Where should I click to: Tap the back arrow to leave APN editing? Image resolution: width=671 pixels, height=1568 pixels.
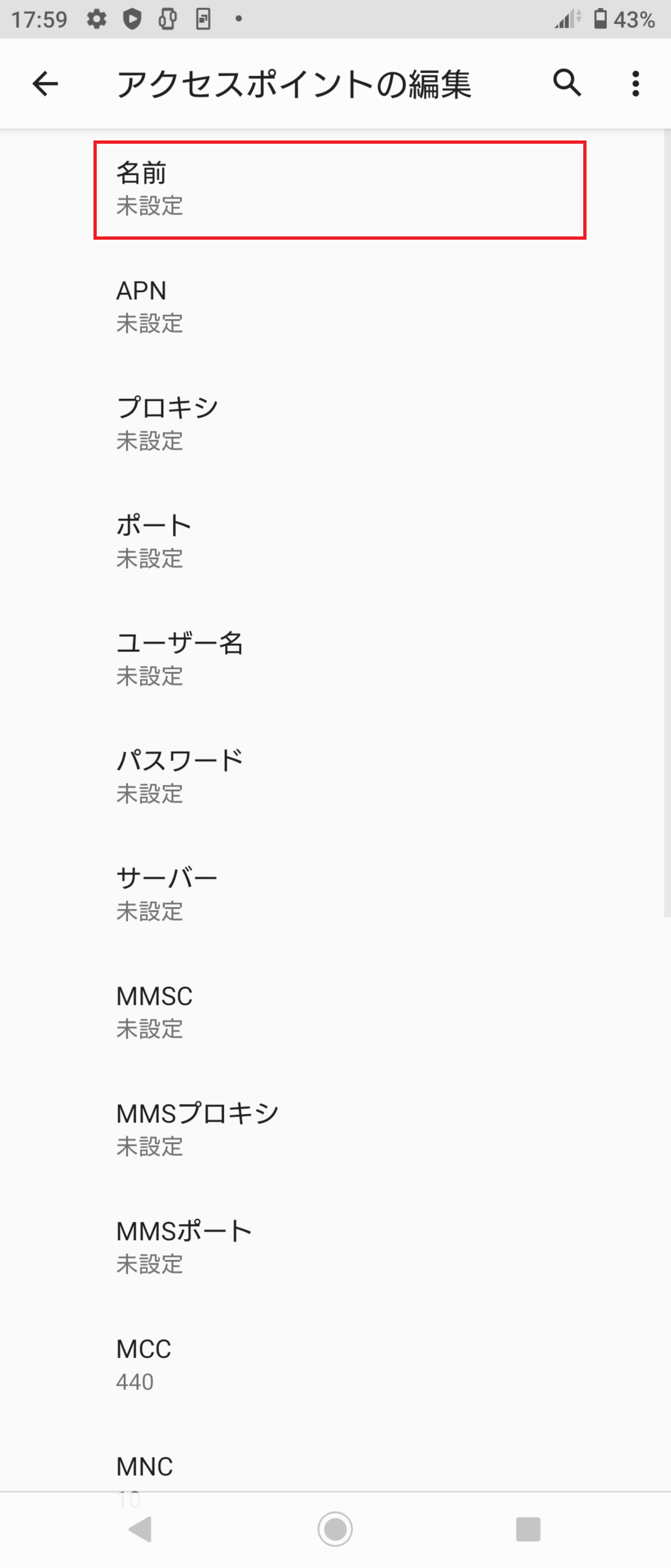[44, 83]
